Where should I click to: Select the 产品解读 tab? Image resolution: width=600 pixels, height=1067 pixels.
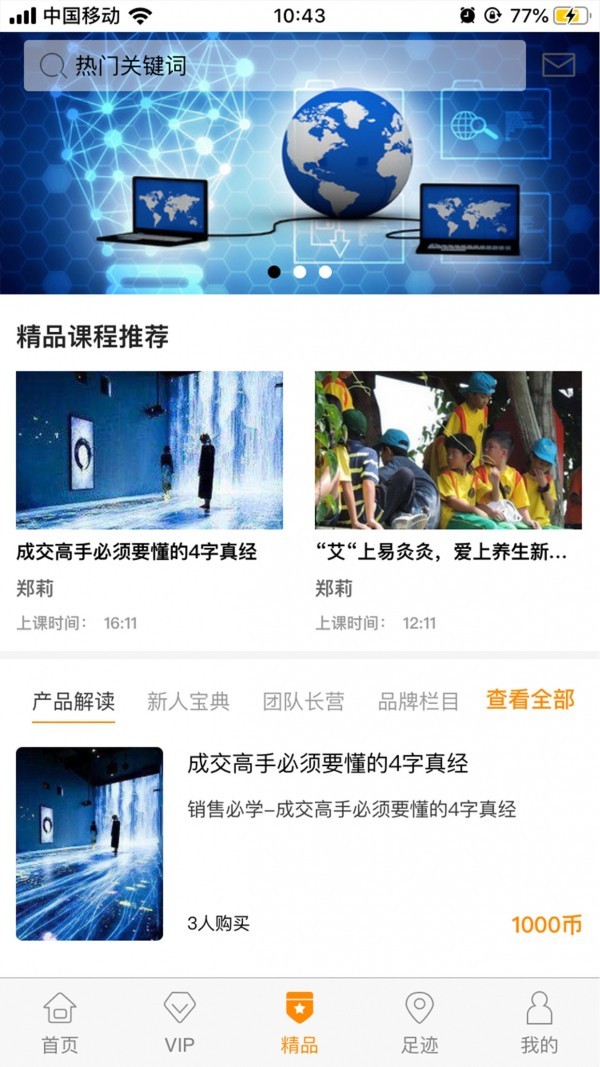click(73, 701)
